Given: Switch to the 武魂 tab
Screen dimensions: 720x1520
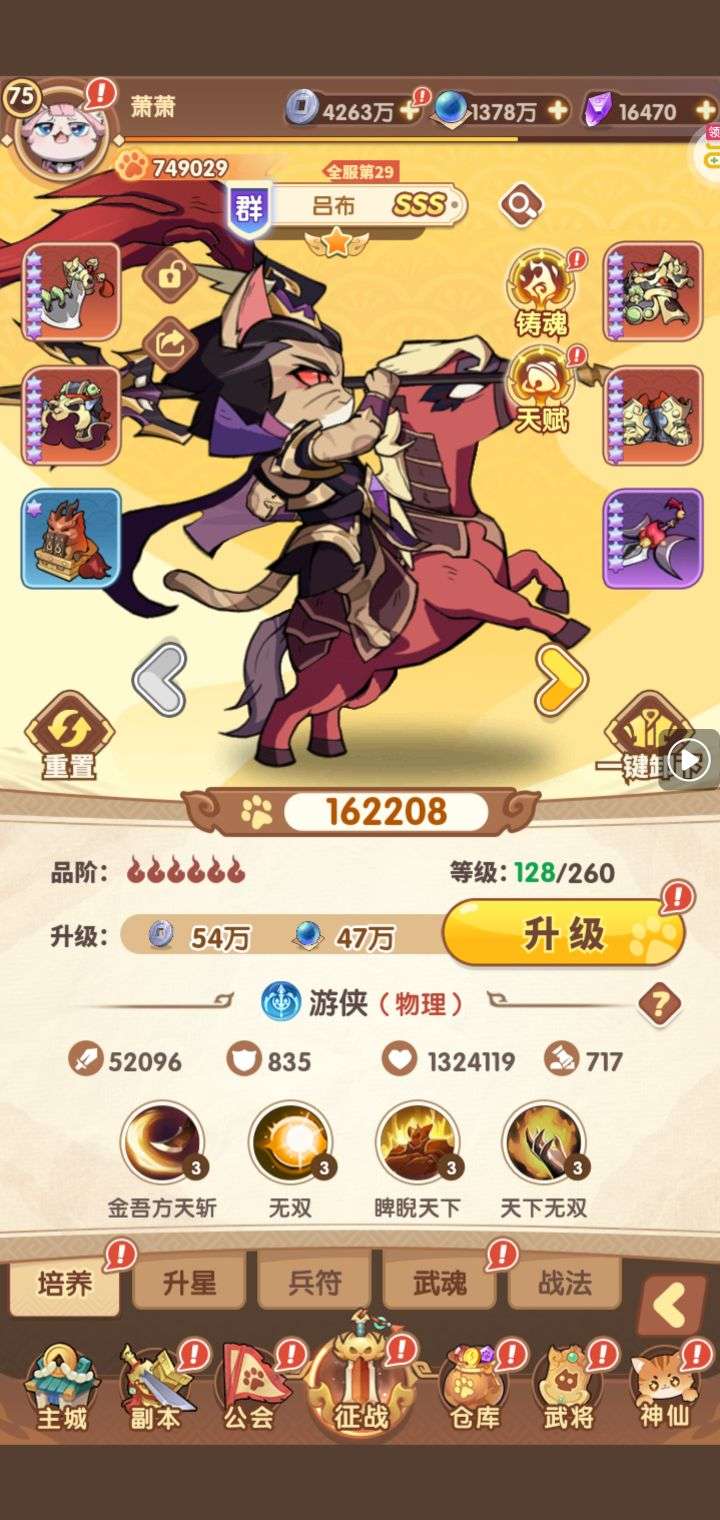Looking at the screenshot, I should (440, 1282).
